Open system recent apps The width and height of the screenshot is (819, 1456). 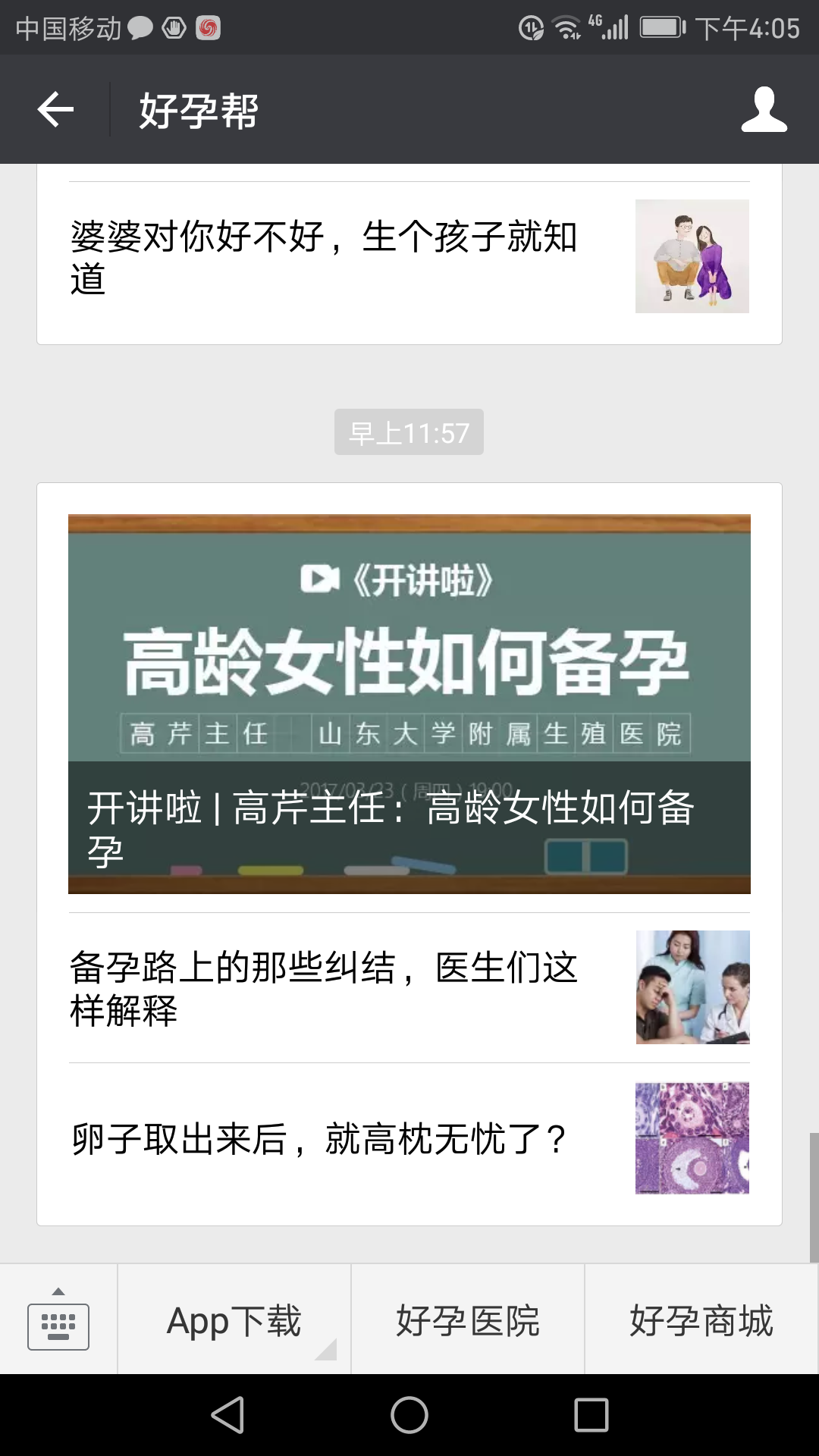pyautogui.click(x=591, y=1415)
